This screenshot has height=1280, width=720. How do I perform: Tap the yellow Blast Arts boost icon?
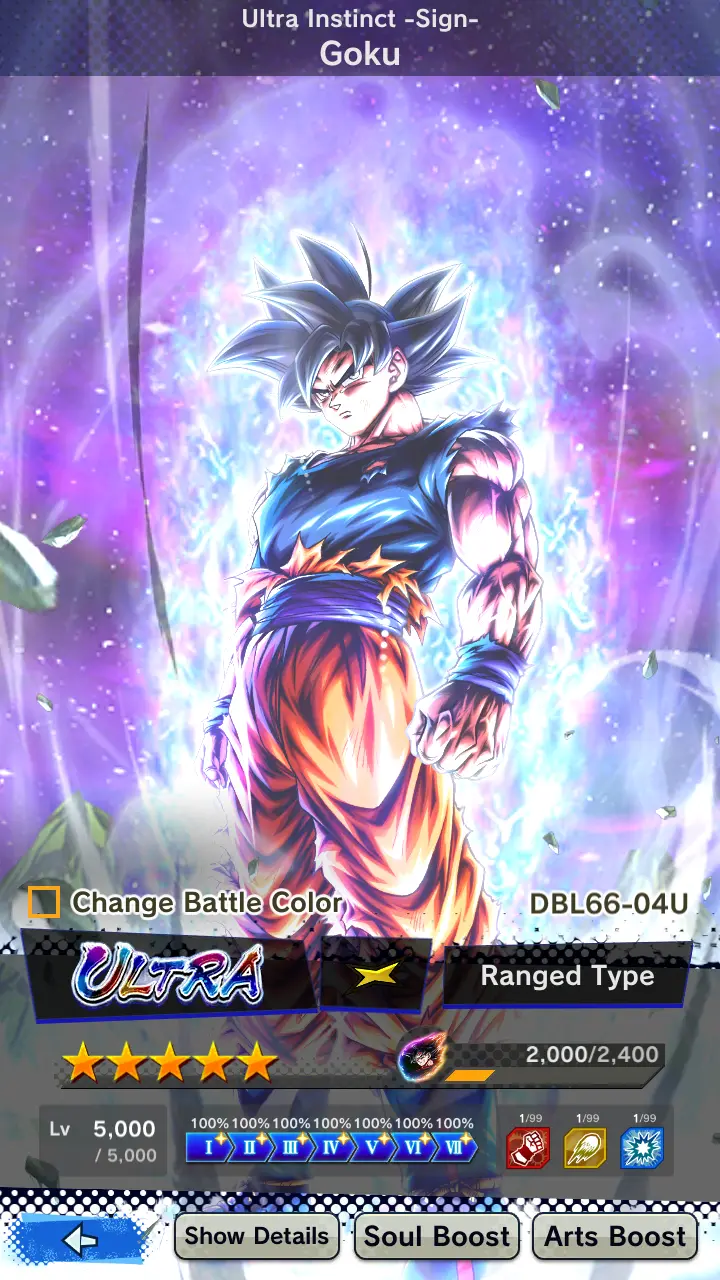pos(584,1148)
